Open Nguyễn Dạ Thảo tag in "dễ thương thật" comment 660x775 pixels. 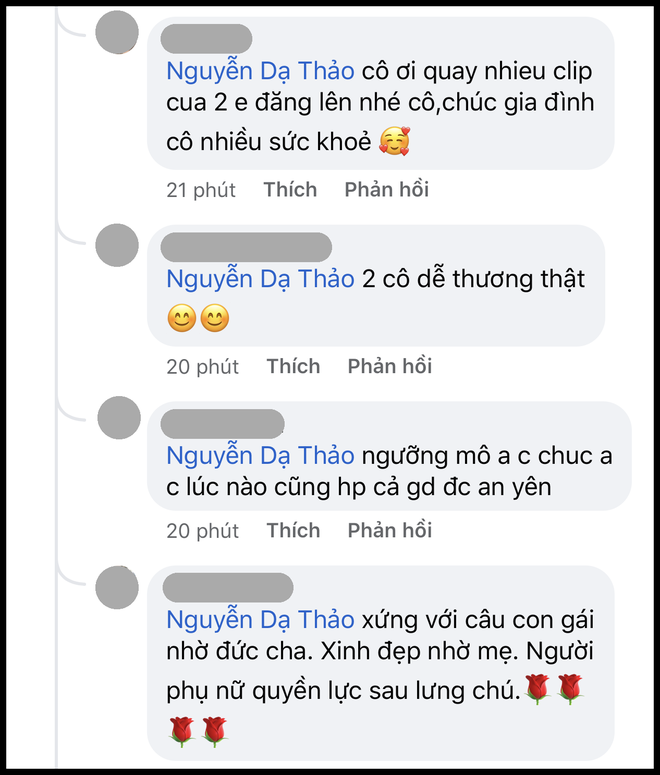260,279
